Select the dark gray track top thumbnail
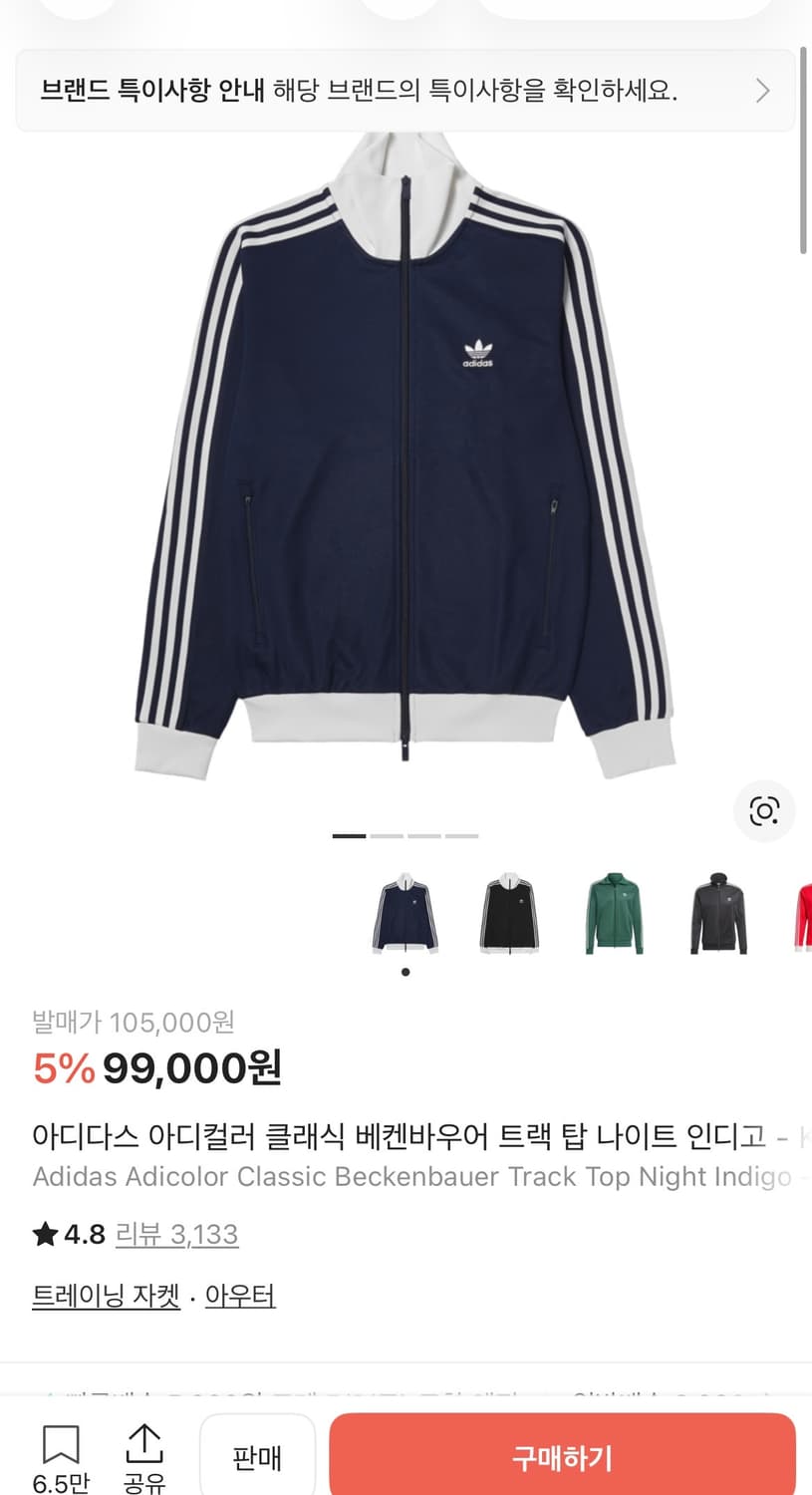 (x=717, y=913)
